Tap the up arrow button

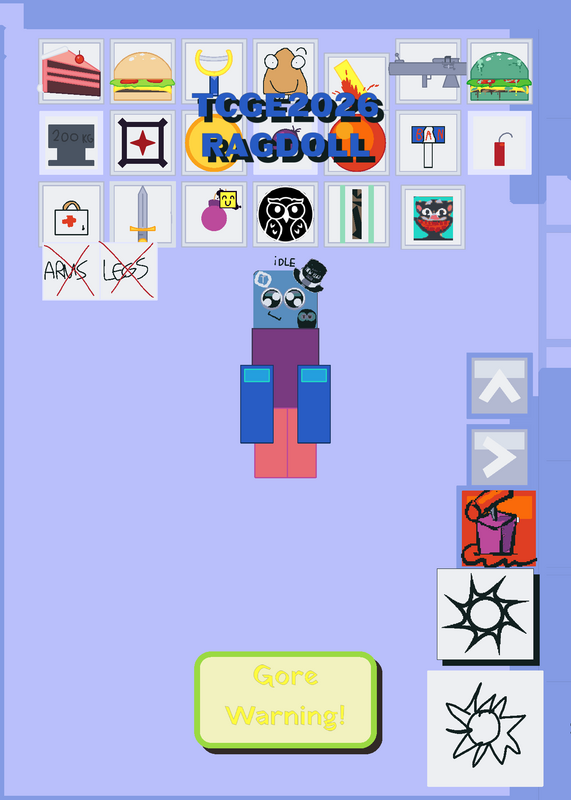point(499,385)
